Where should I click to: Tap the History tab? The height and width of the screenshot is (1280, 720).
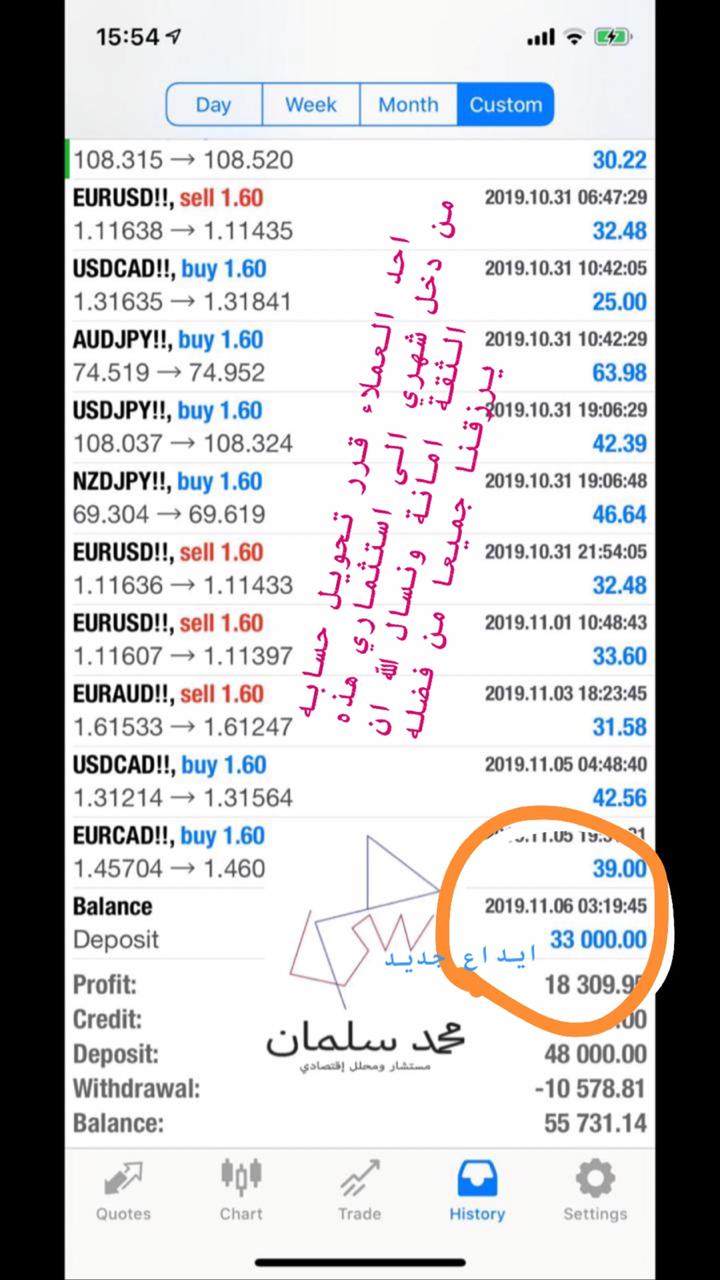click(x=477, y=1190)
